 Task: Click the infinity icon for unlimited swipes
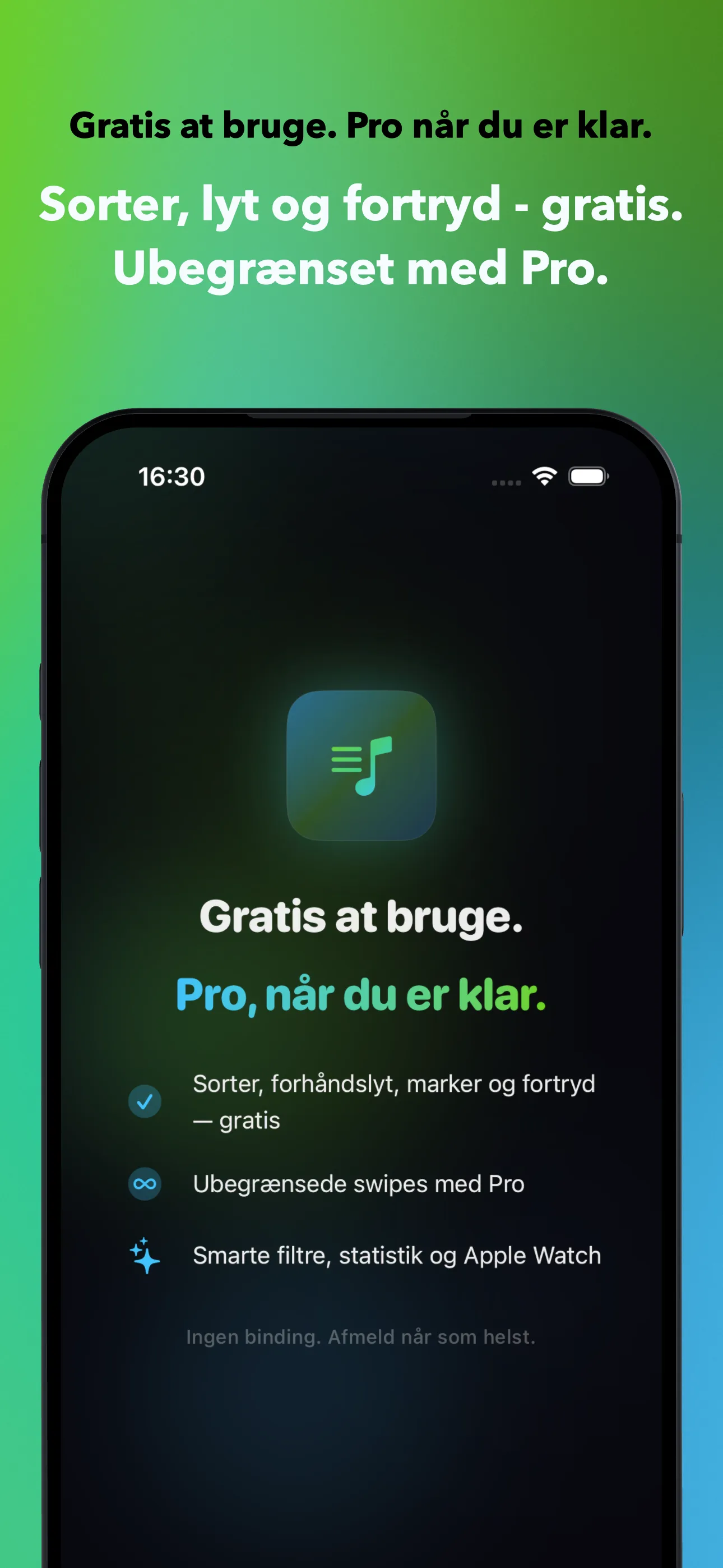pyautogui.click(x=145, y=1184)
